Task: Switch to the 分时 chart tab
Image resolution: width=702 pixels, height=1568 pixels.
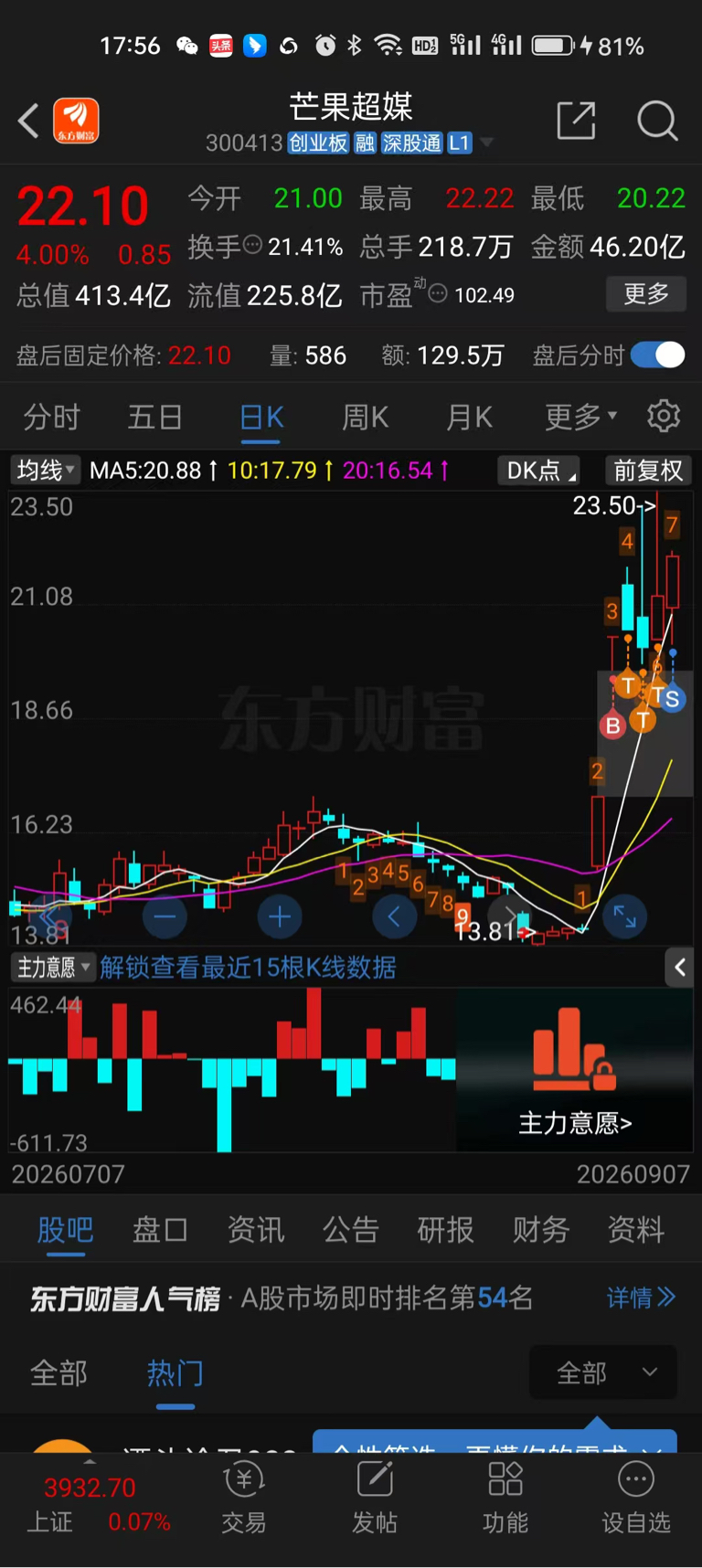Action: pyautogui.click(x=51, y=418)
